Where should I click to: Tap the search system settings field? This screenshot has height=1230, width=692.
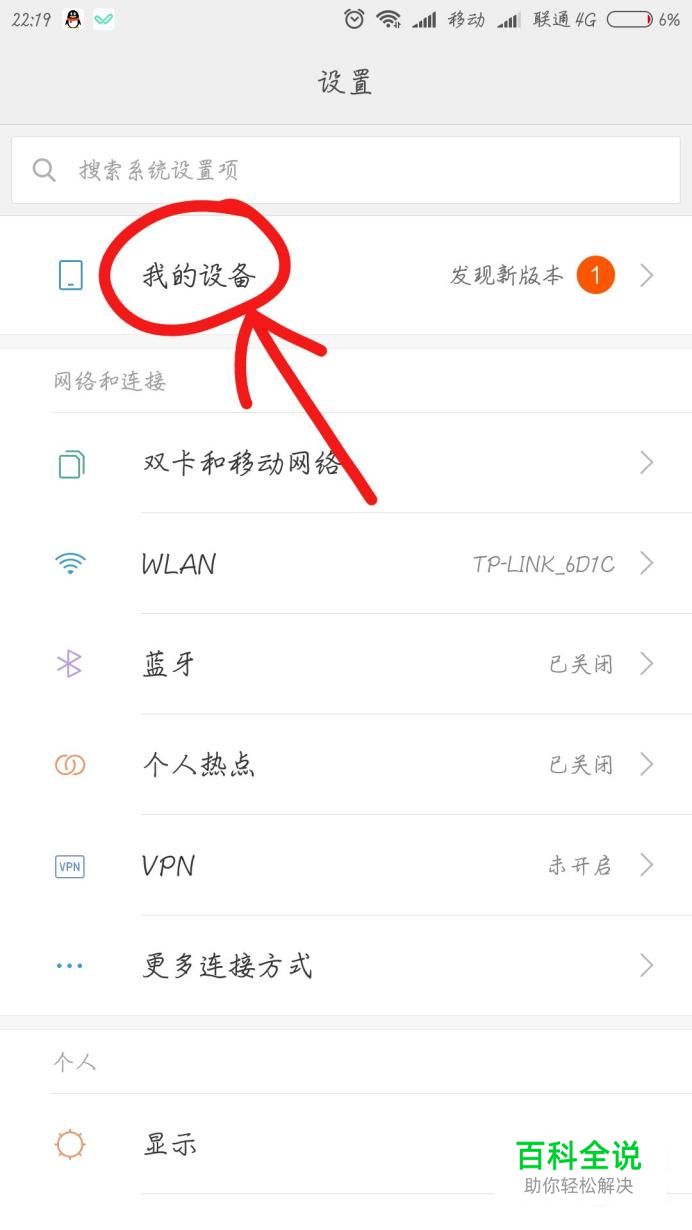[345, 170]
